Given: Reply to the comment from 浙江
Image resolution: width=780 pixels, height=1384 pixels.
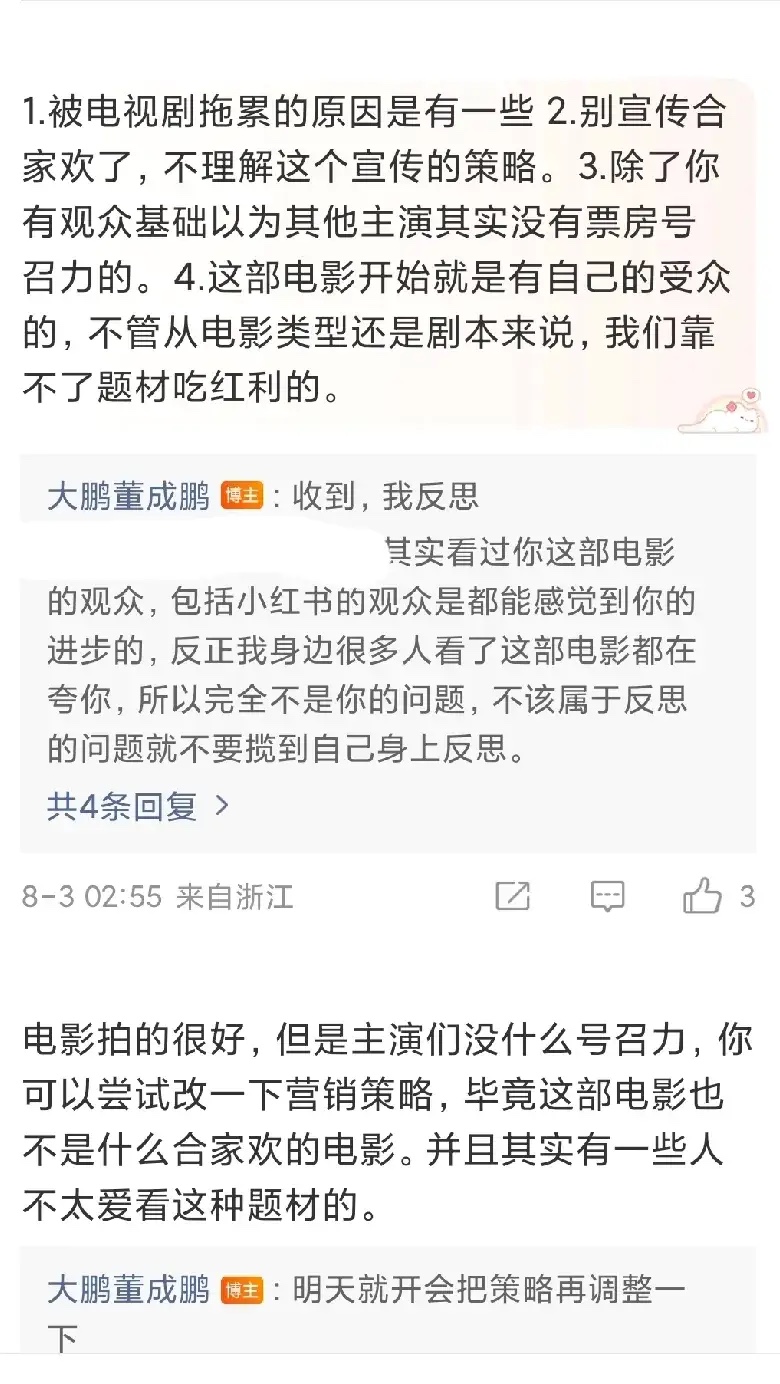Looking at the screenshot, I should click(x=607, y=896).
